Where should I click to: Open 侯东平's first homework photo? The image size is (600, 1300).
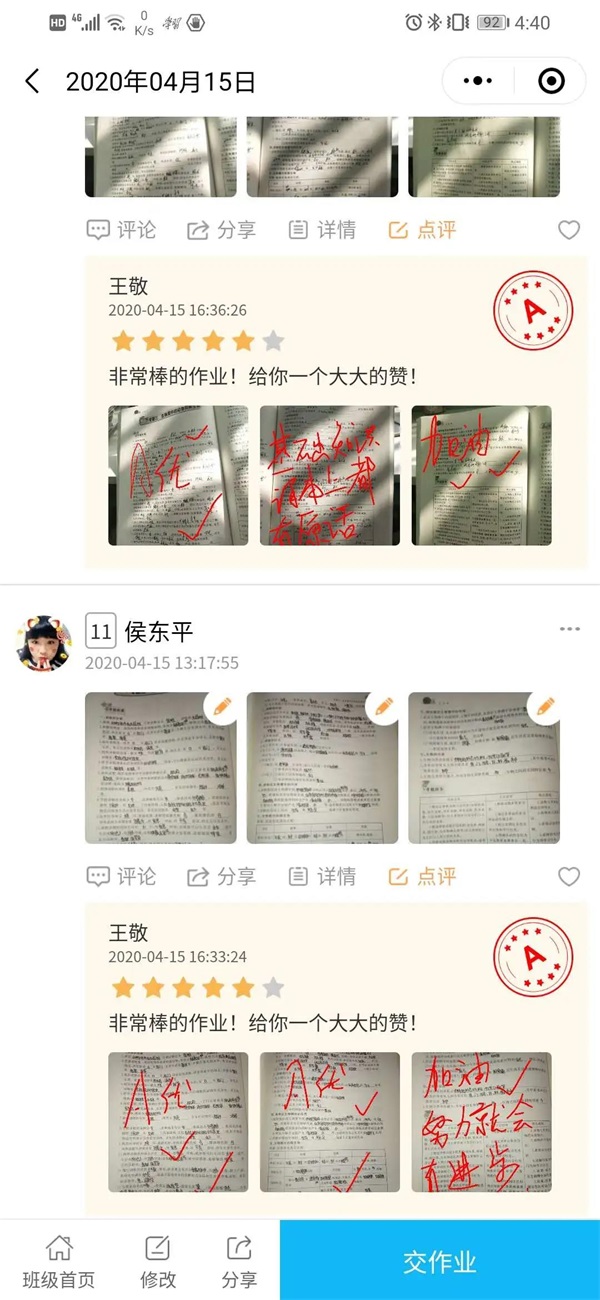pos(160,768)
